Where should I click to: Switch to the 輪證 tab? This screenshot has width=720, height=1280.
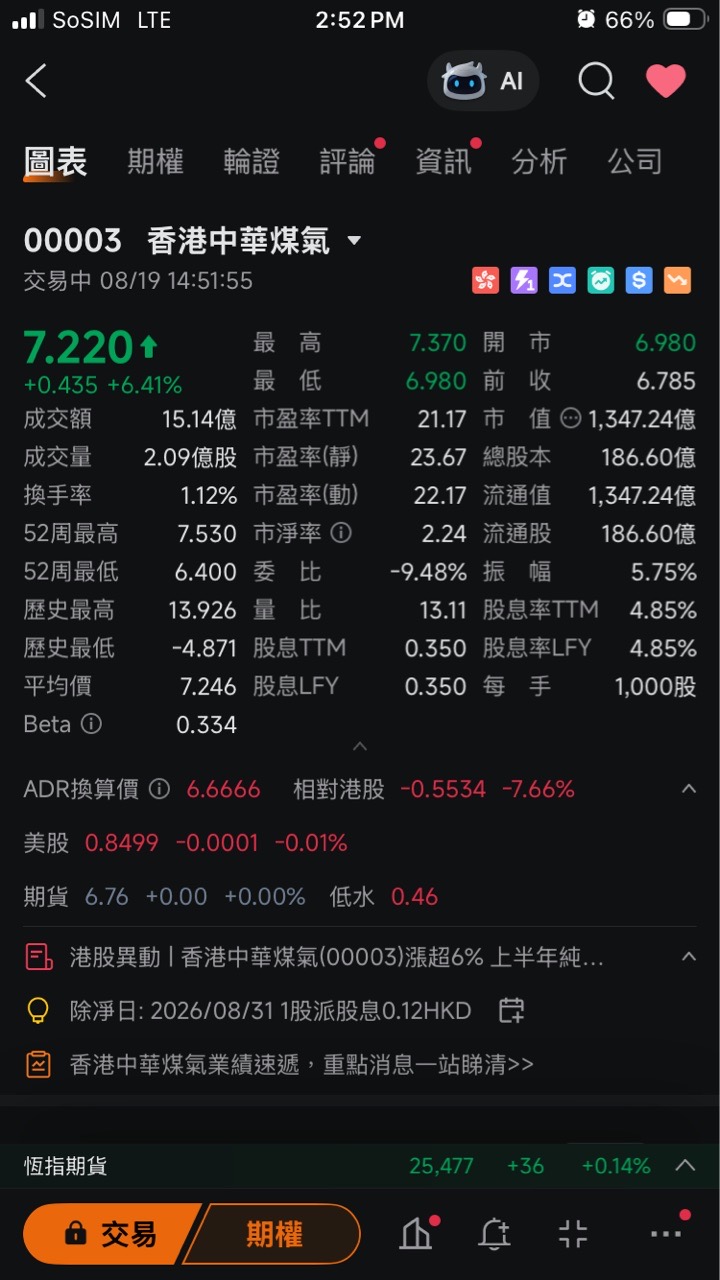coord(251,161)
